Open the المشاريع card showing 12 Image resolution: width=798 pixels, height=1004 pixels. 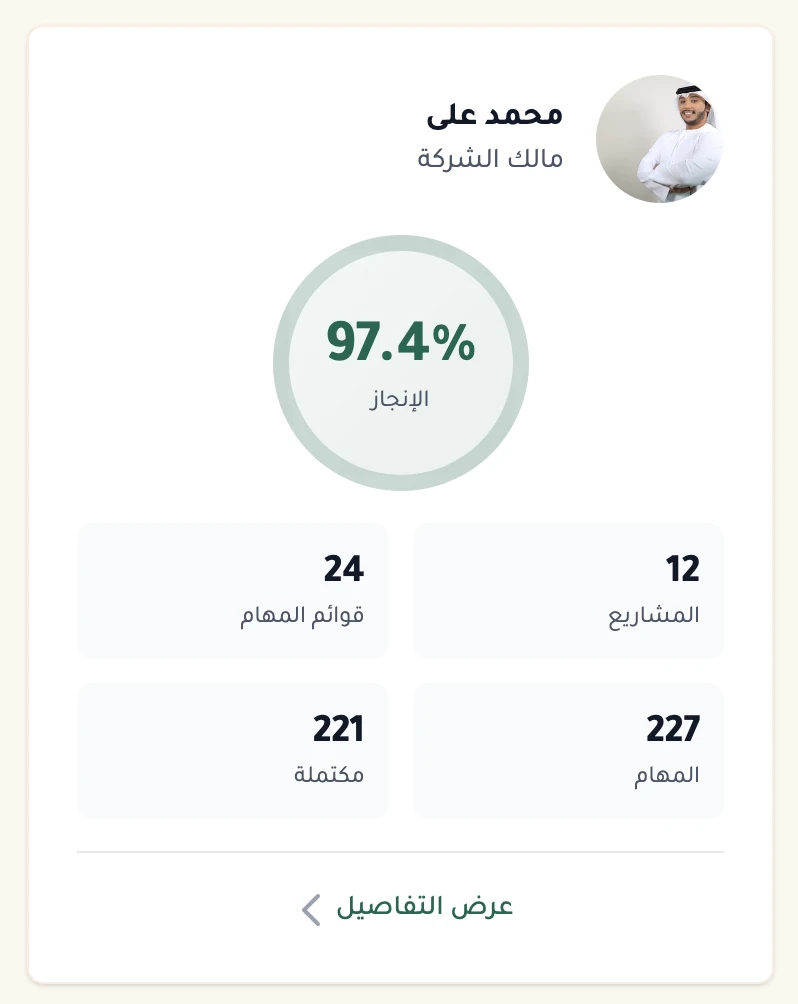(568, 590)
